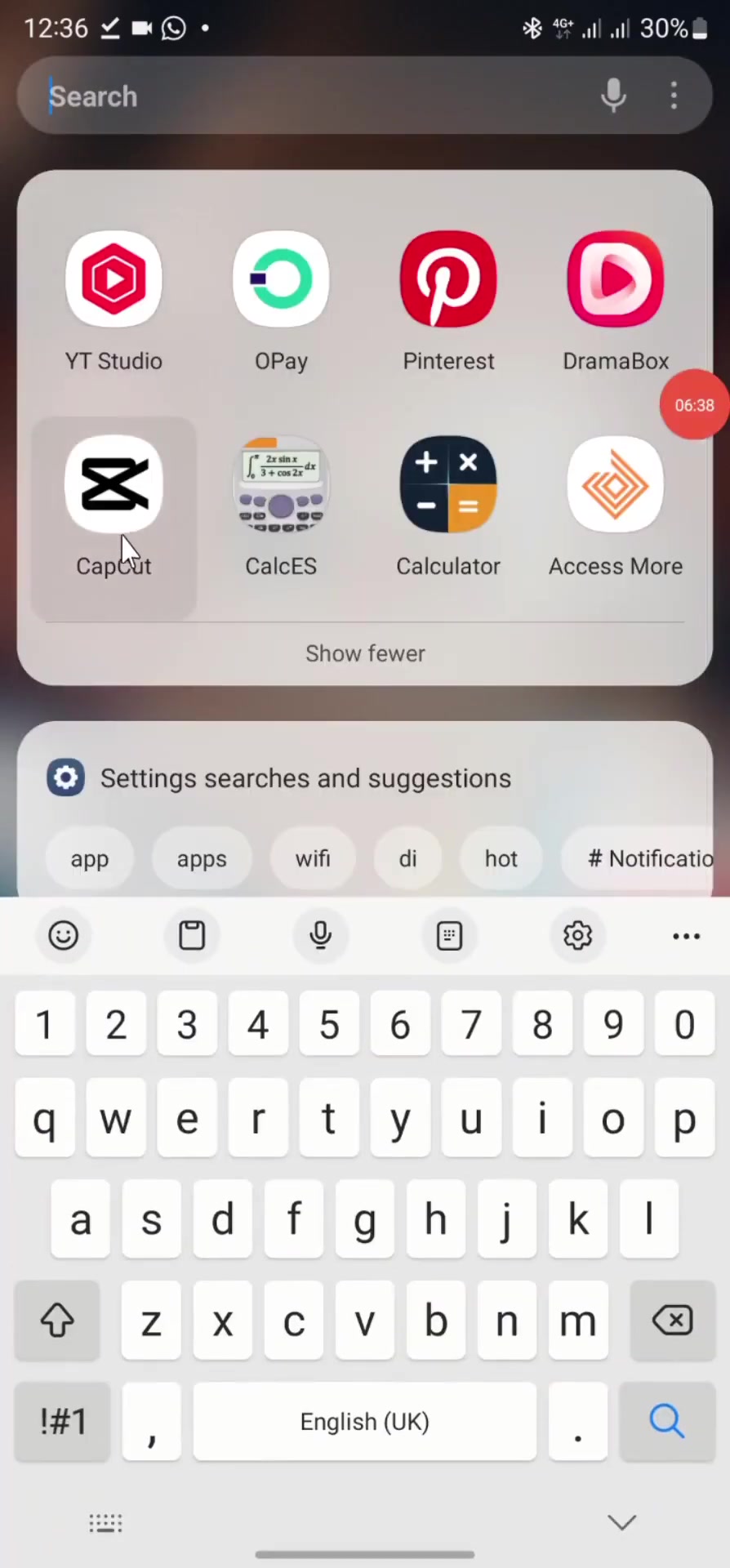Hide the keyboard with the down chevron
The width and height of the screenshot is (730, 1568).
tap(621, 1522)
